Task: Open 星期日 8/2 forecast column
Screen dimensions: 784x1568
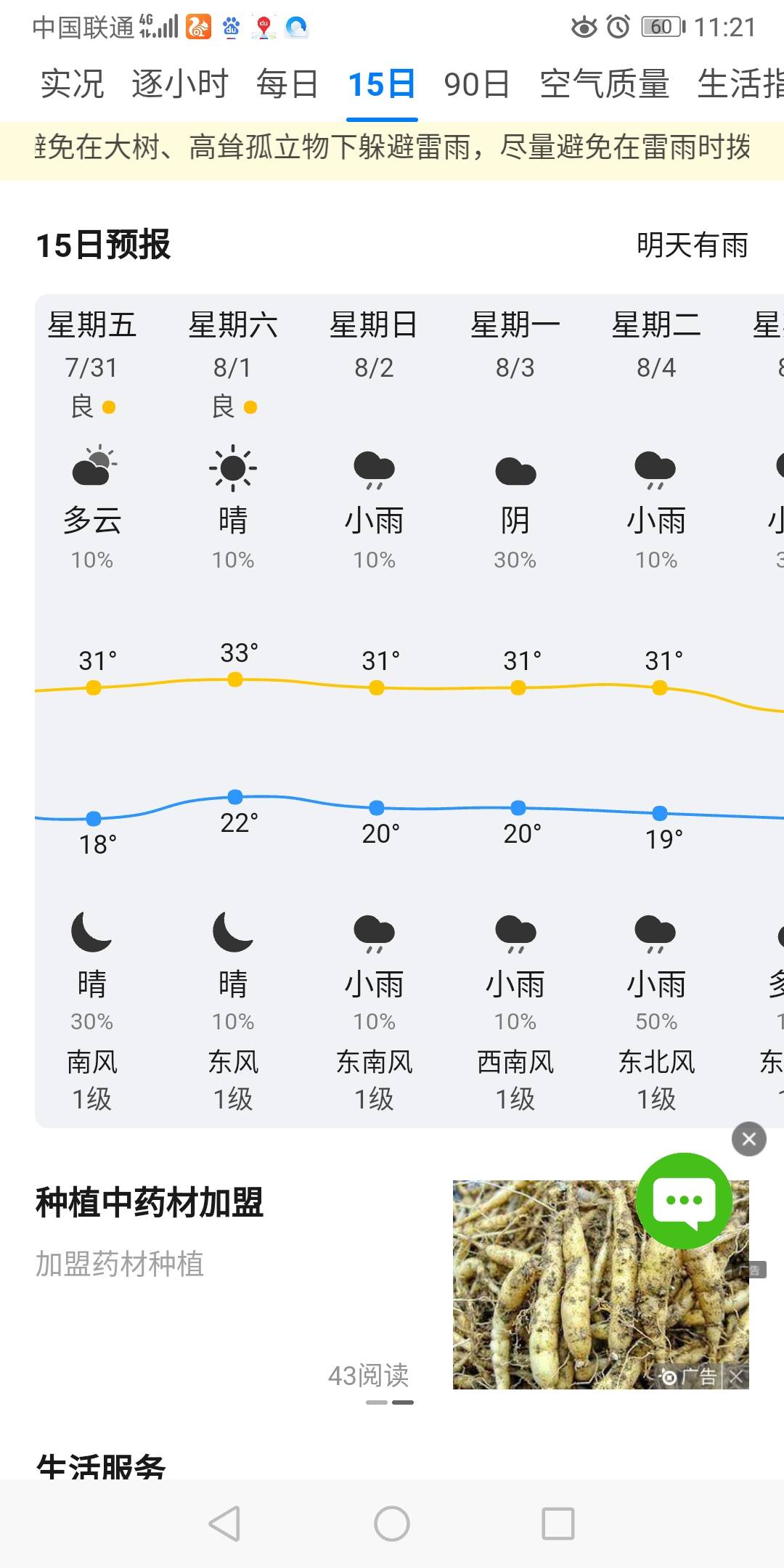Action: click(375, 710)
